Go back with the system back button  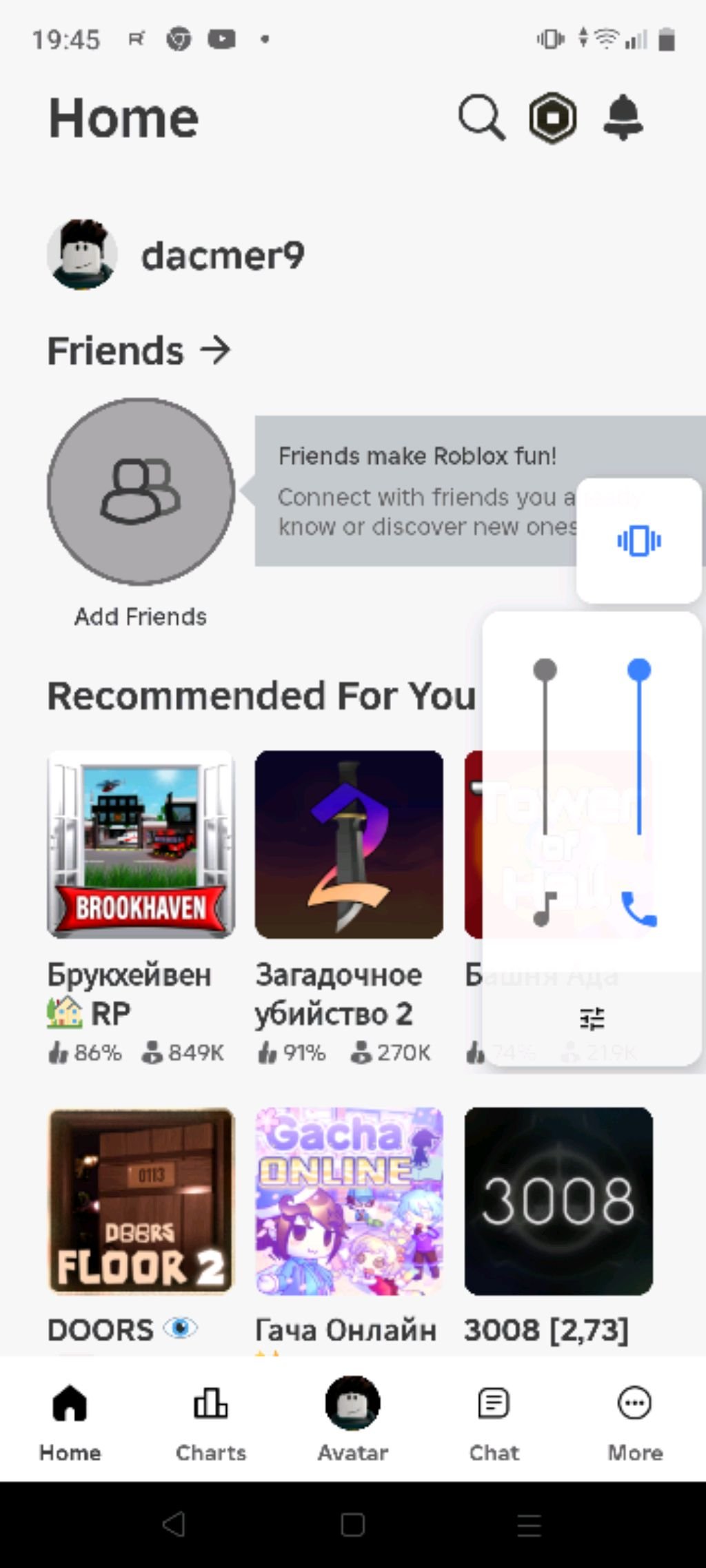point(174,1525)
